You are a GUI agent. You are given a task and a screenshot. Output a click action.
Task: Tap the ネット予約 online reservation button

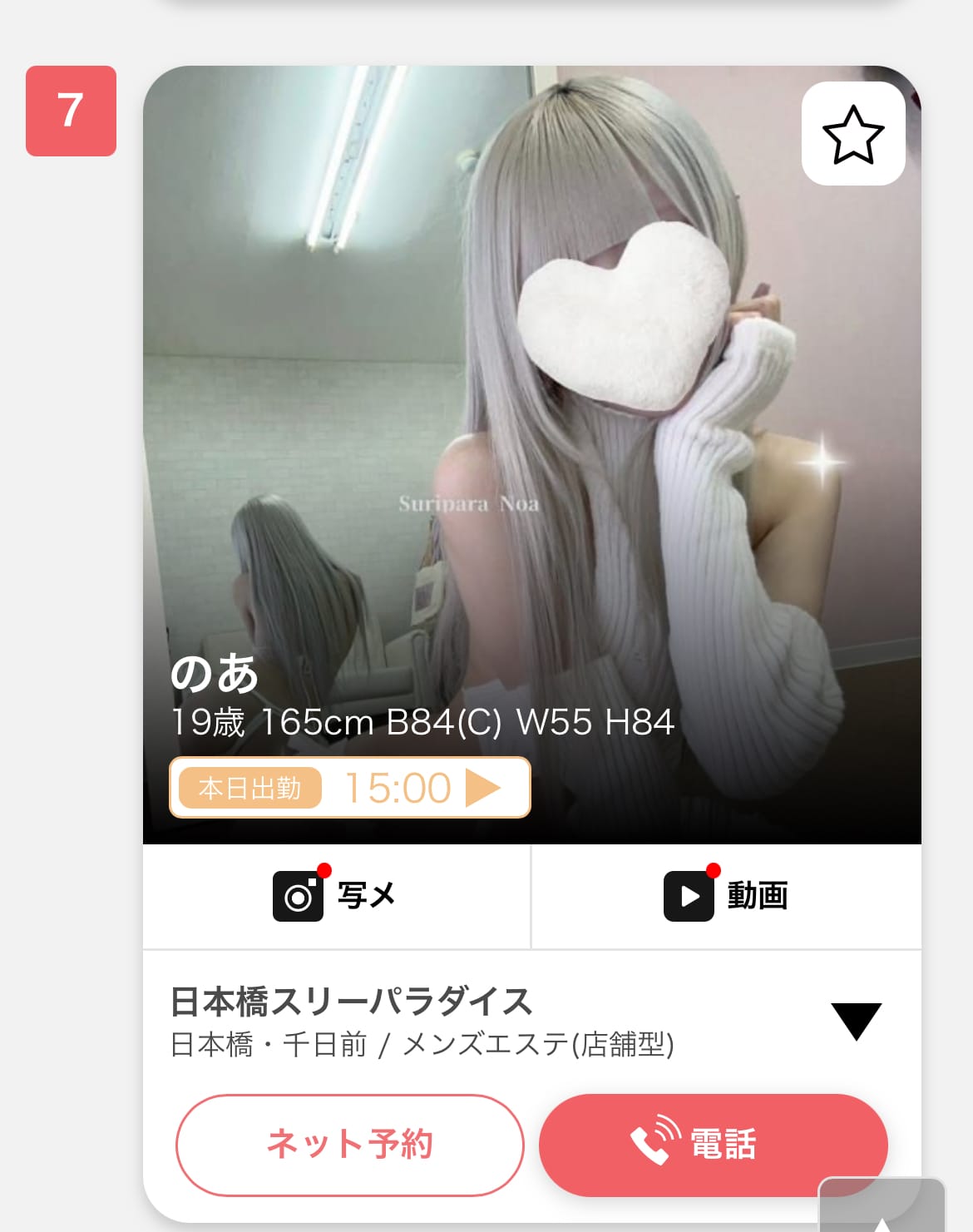[x=349, y=1145]
